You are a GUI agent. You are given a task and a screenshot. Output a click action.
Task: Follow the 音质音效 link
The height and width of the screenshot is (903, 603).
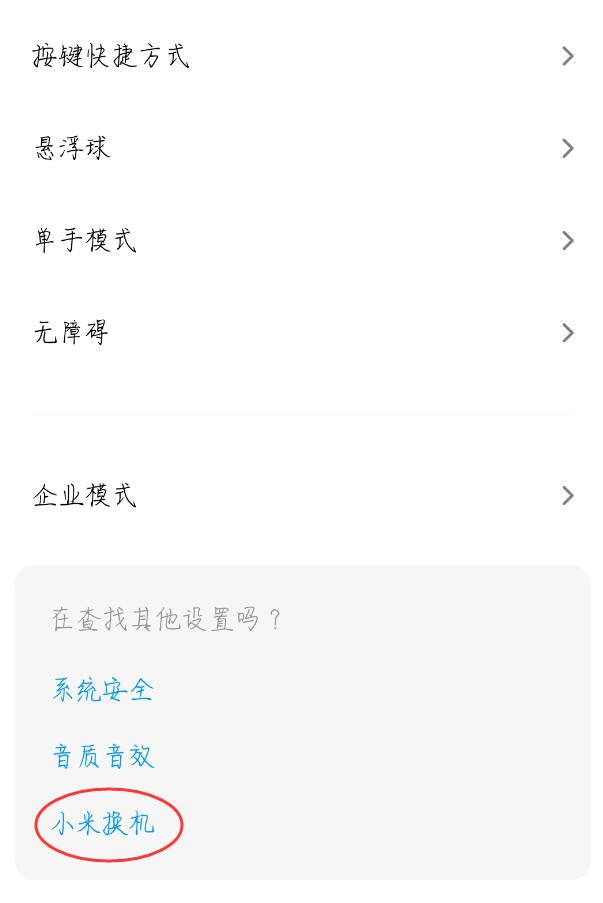coord(103,756)
